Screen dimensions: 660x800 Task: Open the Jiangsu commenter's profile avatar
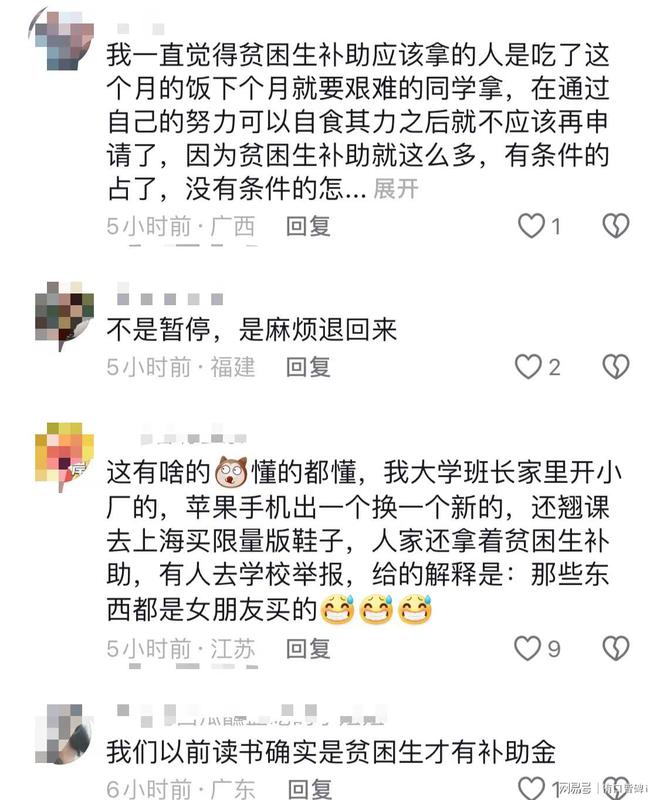[64, 455]
